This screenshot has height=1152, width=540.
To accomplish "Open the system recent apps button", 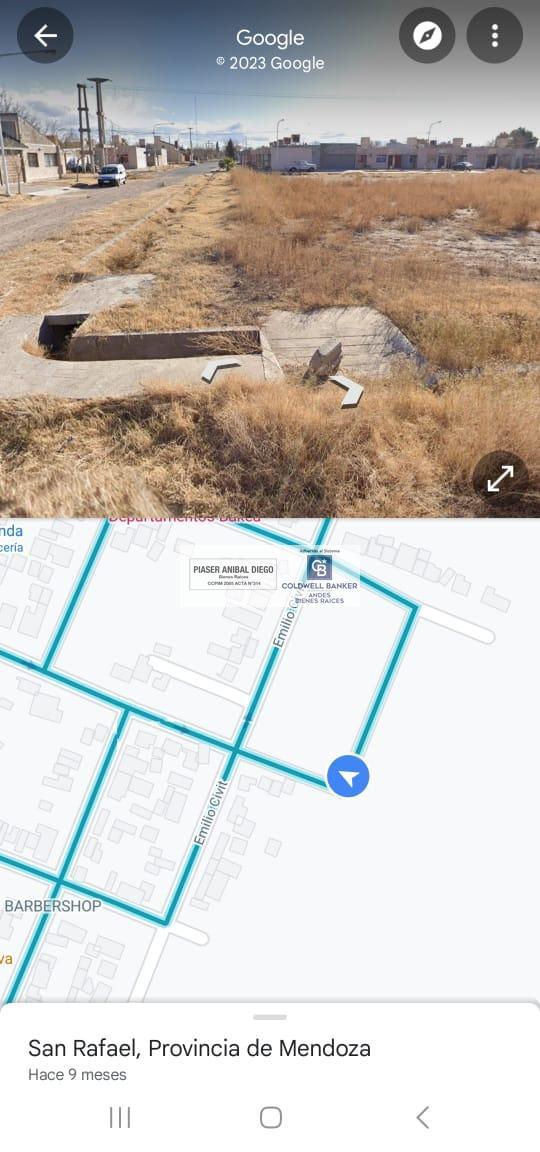I will (x=120, y=1117).
